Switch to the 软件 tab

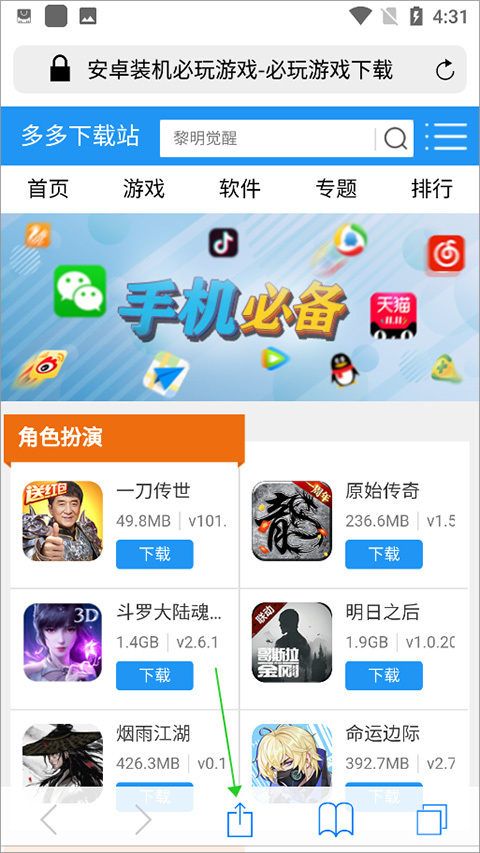click(240, 189)
